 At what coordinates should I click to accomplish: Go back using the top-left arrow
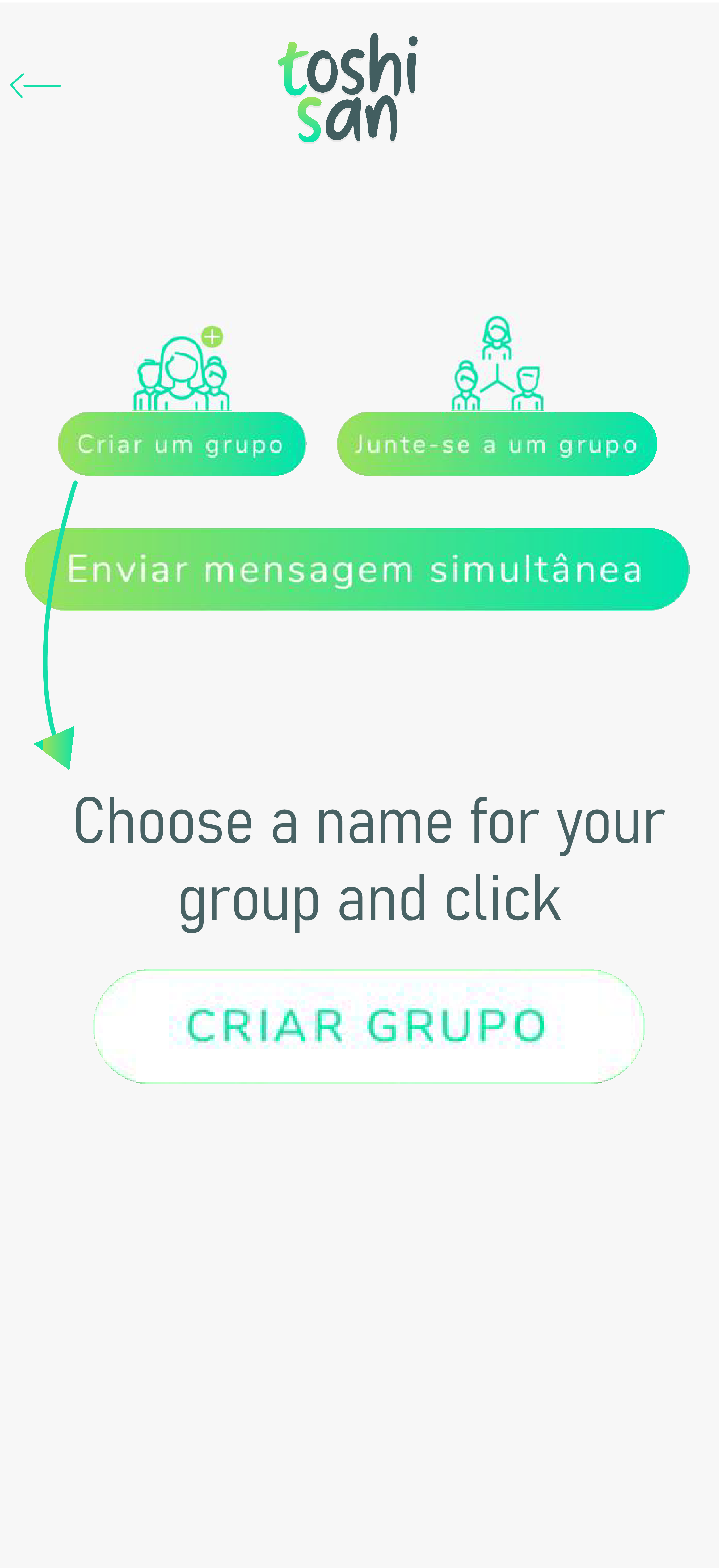pyautogui.click(x=35, y=86)
